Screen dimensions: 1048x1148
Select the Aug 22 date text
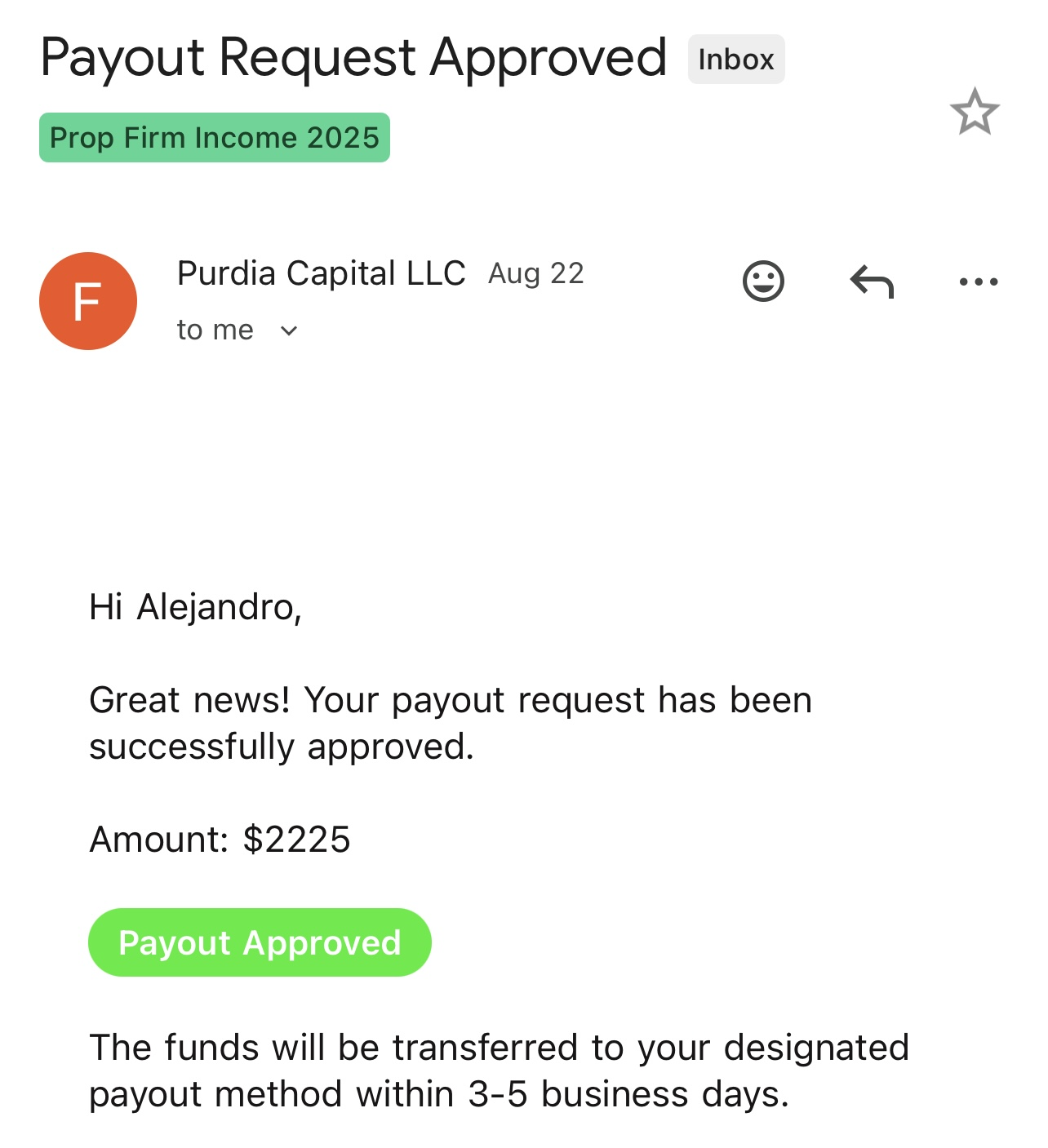535,273
